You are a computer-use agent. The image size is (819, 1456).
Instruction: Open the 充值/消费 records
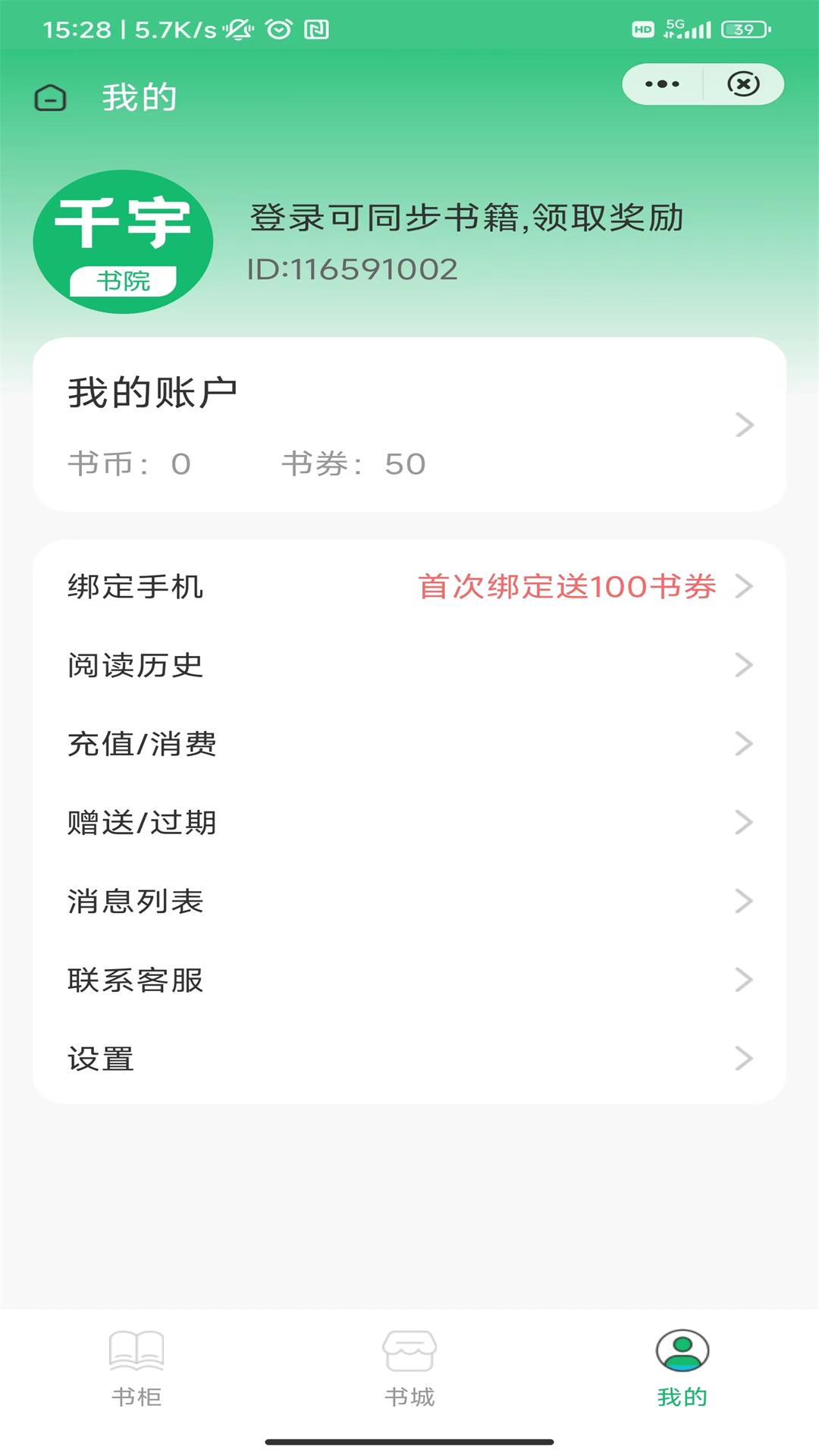409,744
